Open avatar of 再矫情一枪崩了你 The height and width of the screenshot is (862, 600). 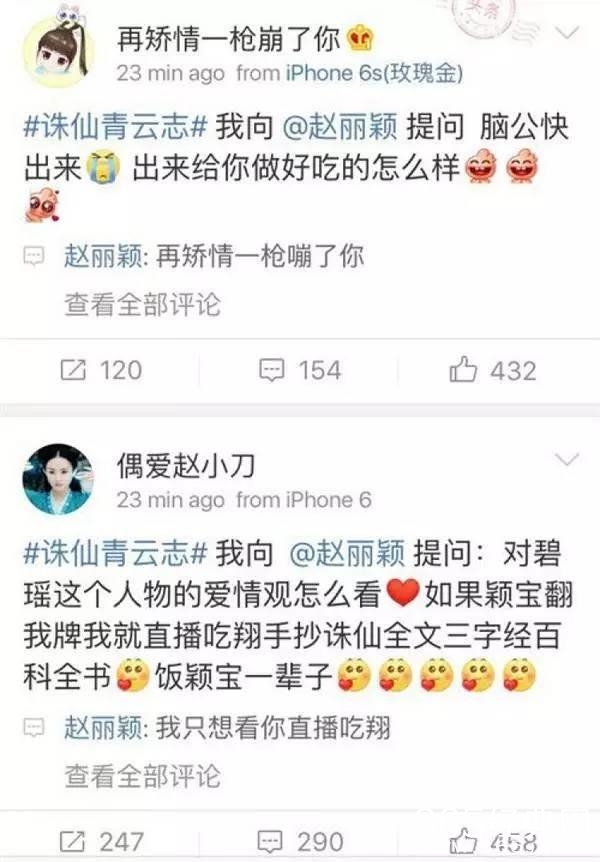tap(58, 52)
